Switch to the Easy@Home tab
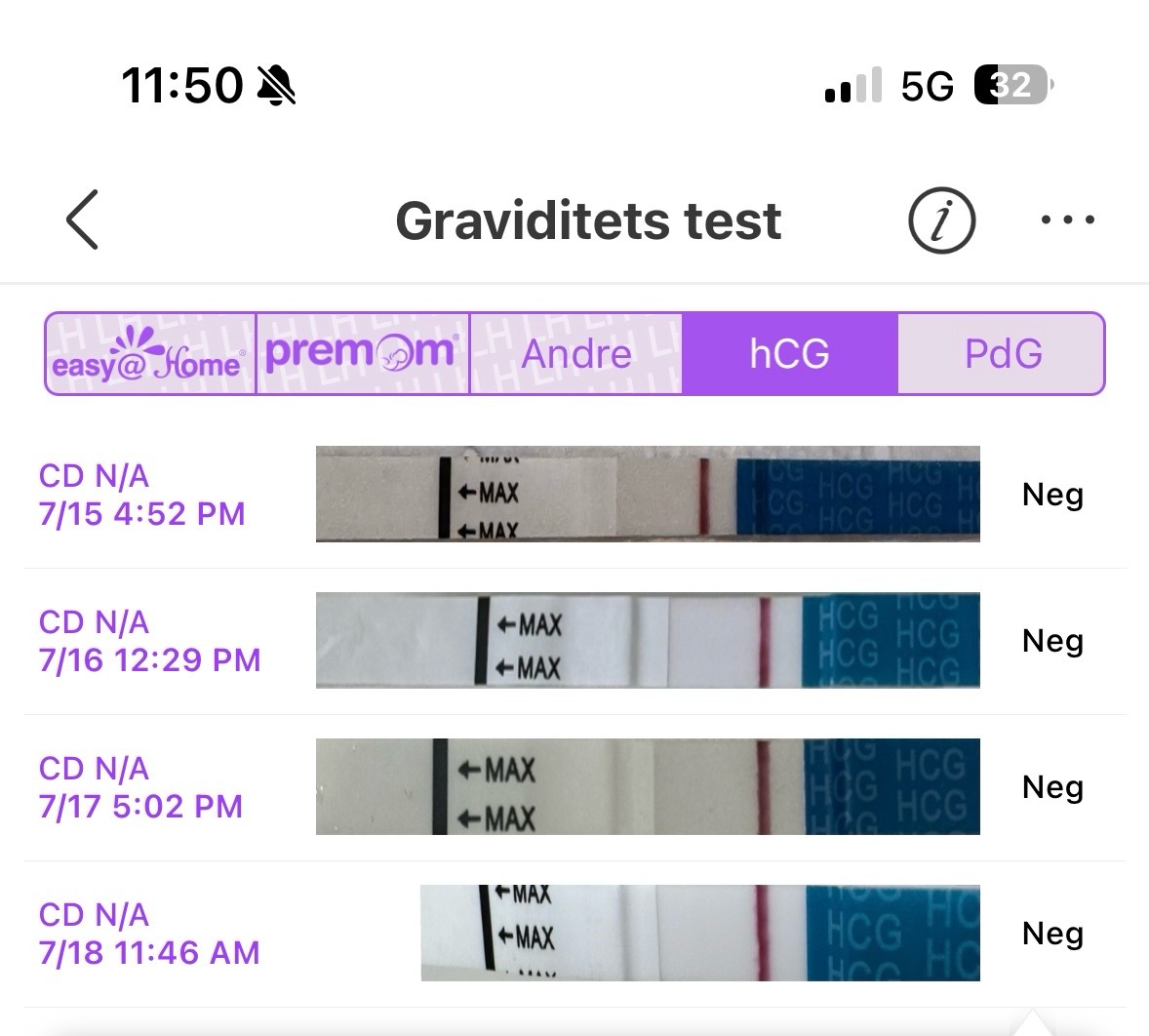 tap(150, 353)
